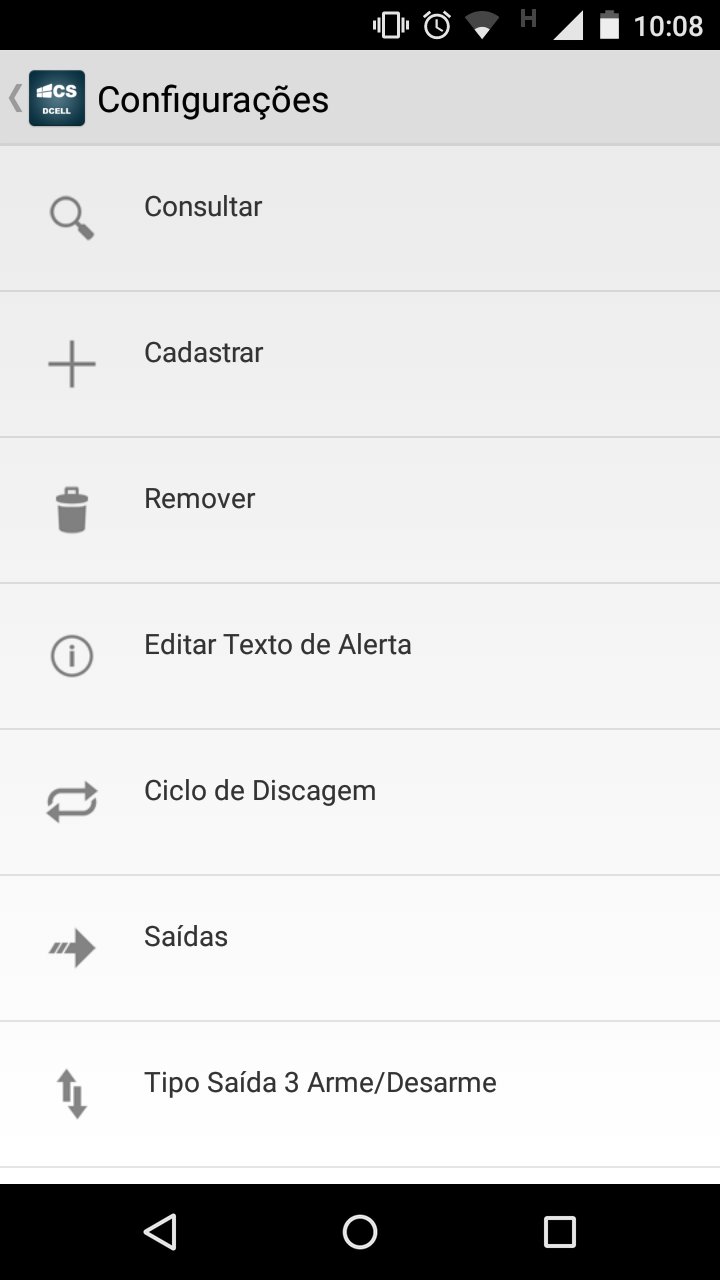The height and width of the screenshot is (1280, 720).
Task: Tap the plus icon to Cadastrar
Action: point(71,363)
